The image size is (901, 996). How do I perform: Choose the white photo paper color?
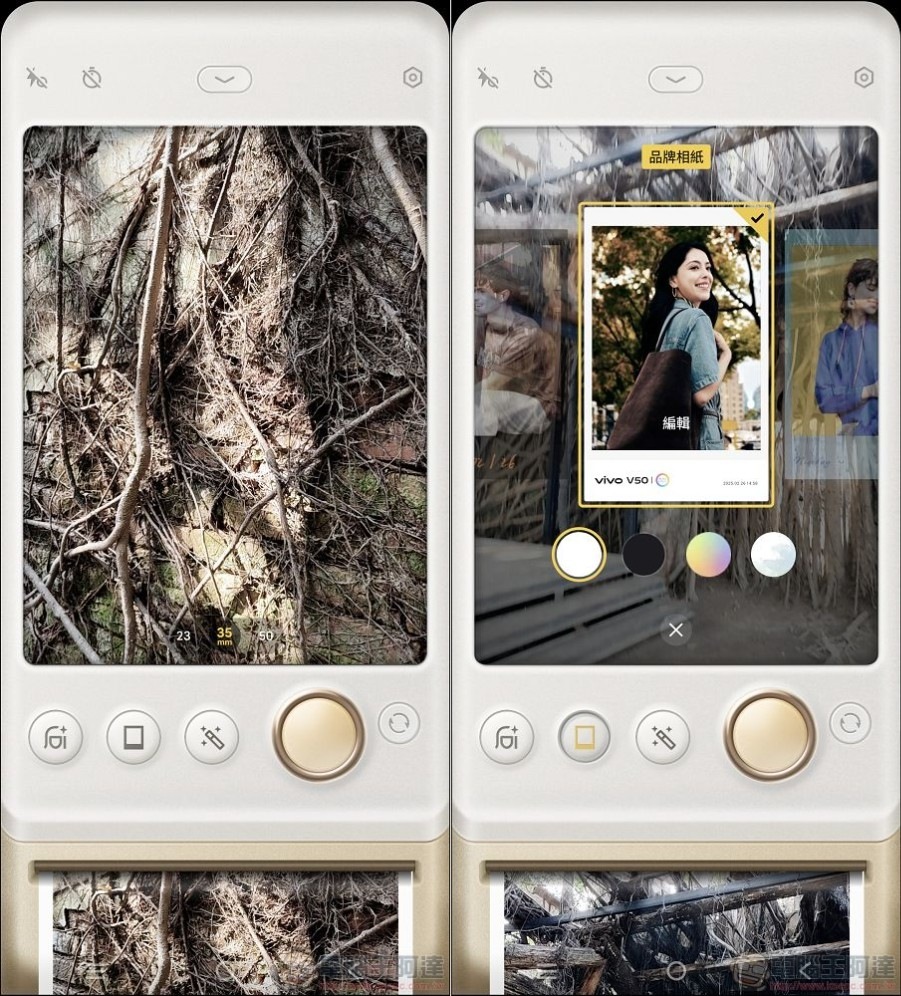click(x=578, y=554)
